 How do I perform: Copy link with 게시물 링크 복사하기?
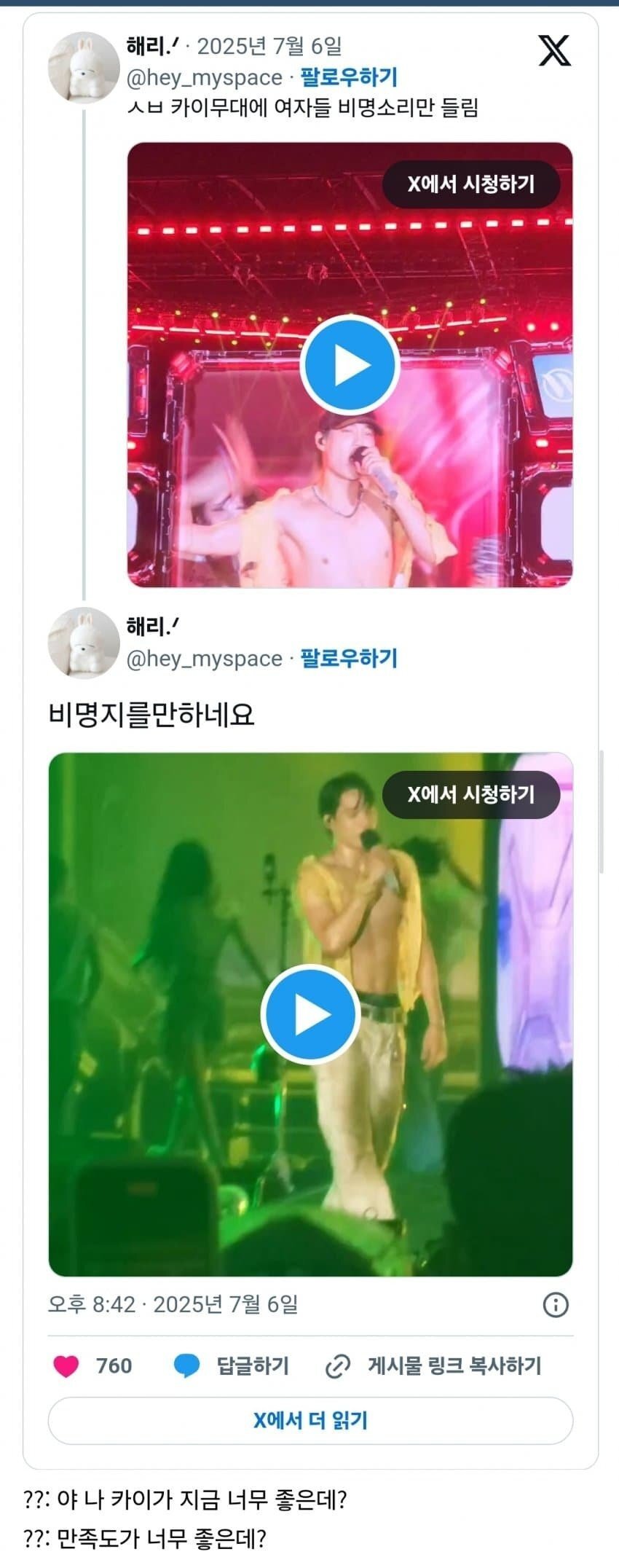point(434,1365)
